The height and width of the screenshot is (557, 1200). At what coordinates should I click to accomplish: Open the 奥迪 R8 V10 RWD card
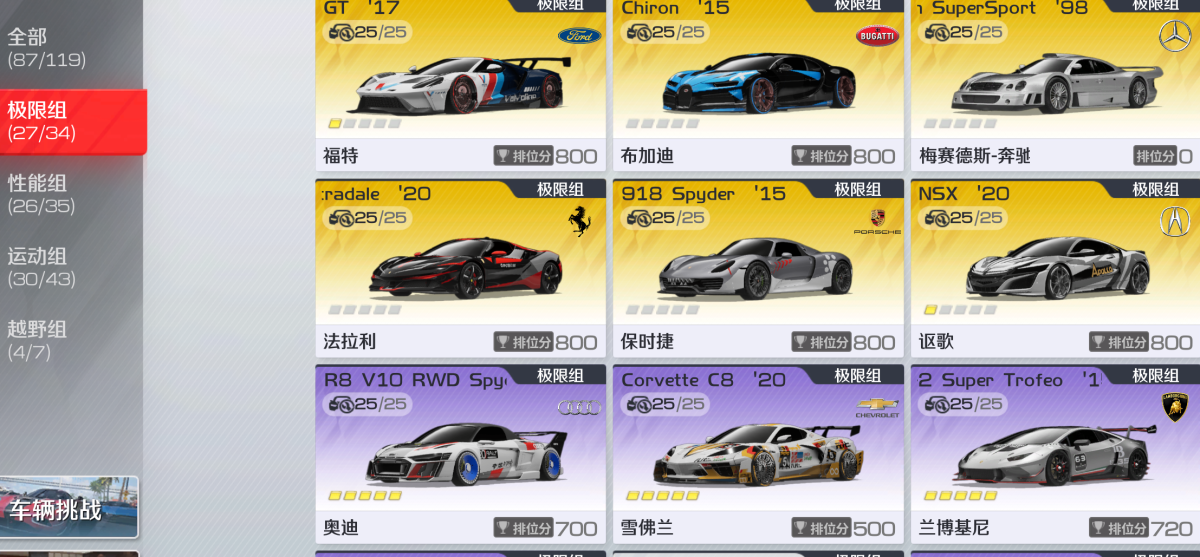pyautogui.click(x=460, y=455)
